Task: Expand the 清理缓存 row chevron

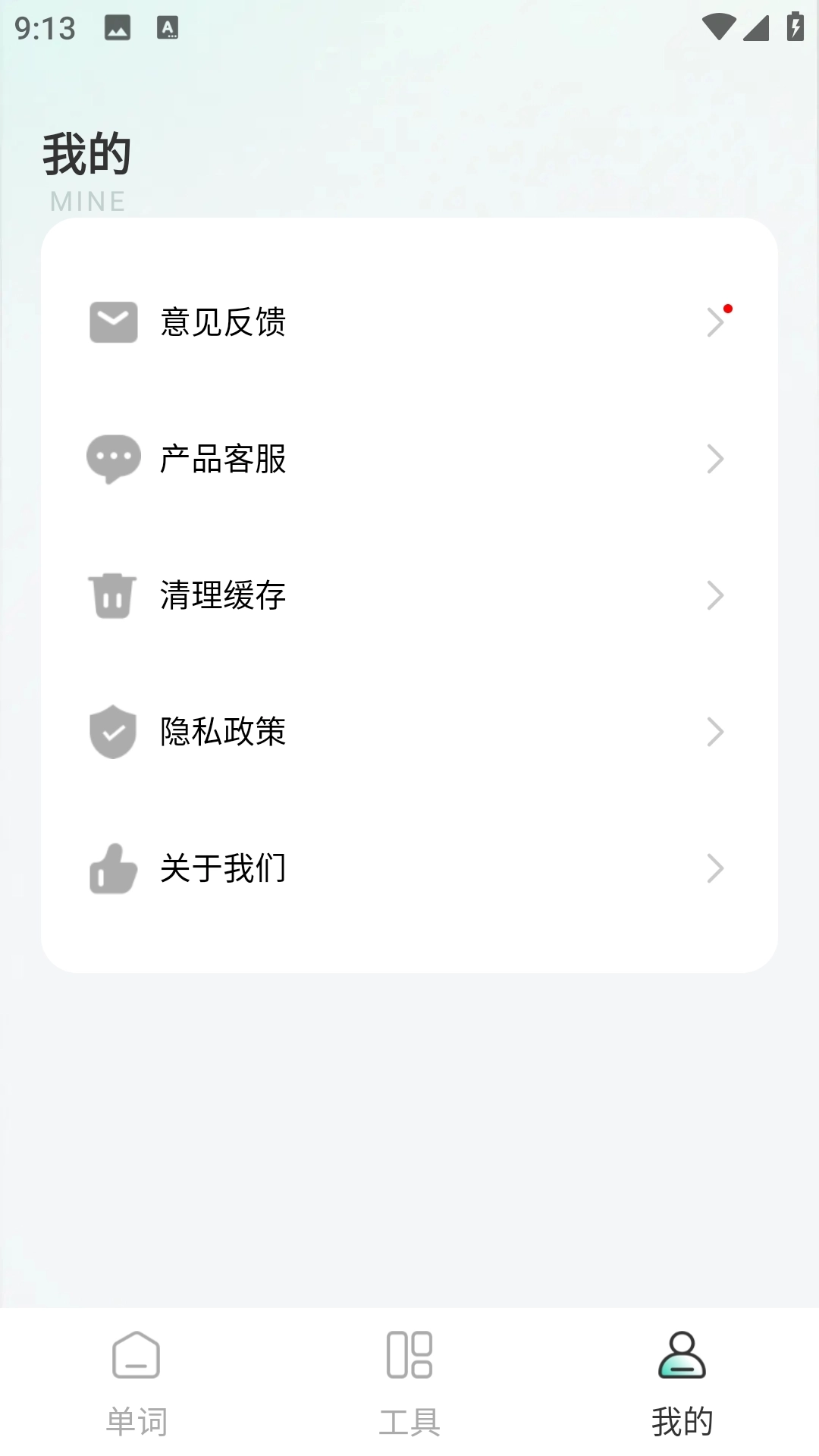Action: [714, 597]
